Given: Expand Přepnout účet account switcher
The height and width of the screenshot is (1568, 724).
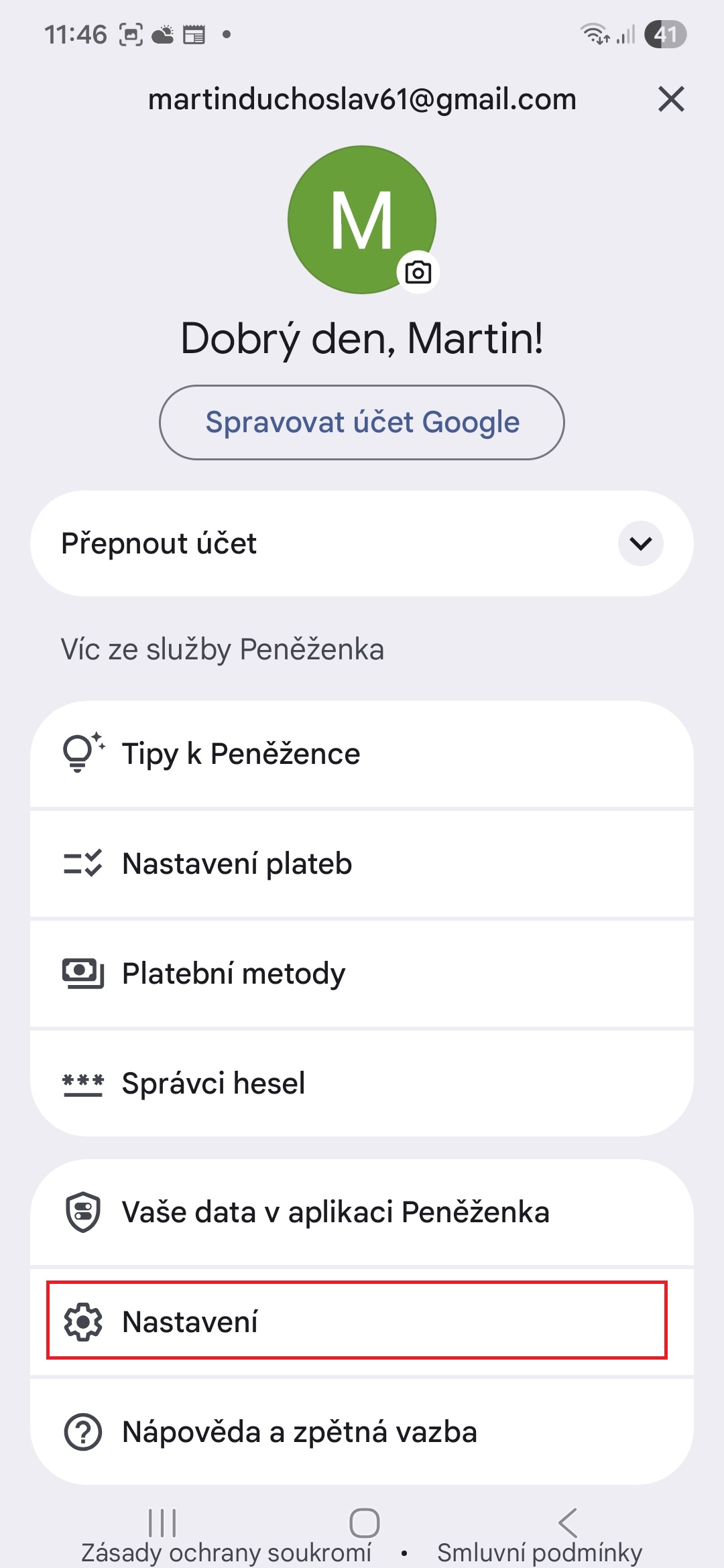Looking at the screenshot, I should click(x=640, y=543).
